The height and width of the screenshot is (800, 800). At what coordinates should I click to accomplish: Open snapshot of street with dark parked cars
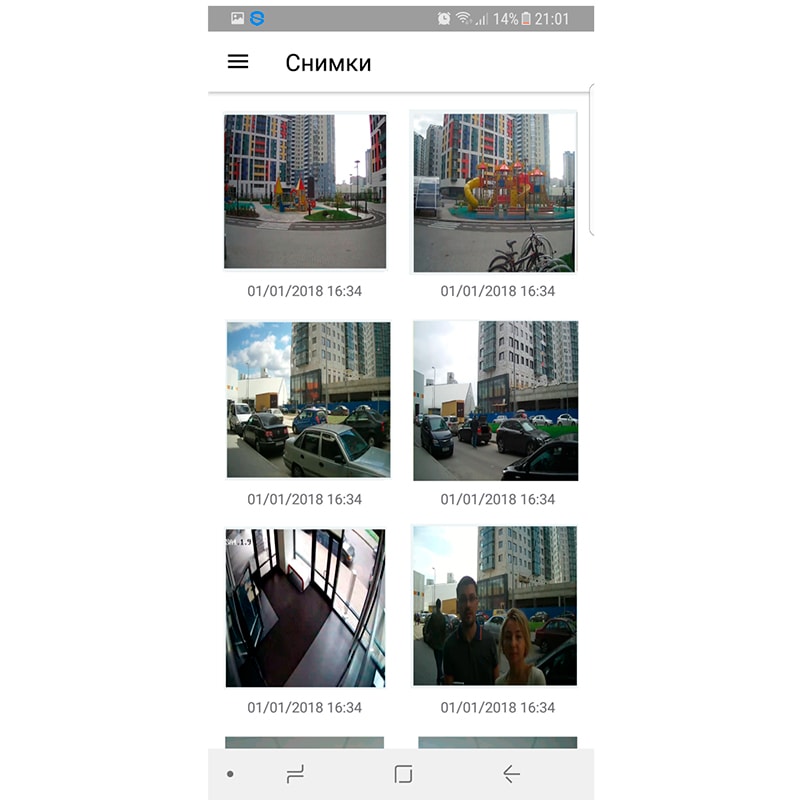pos(495,400)
